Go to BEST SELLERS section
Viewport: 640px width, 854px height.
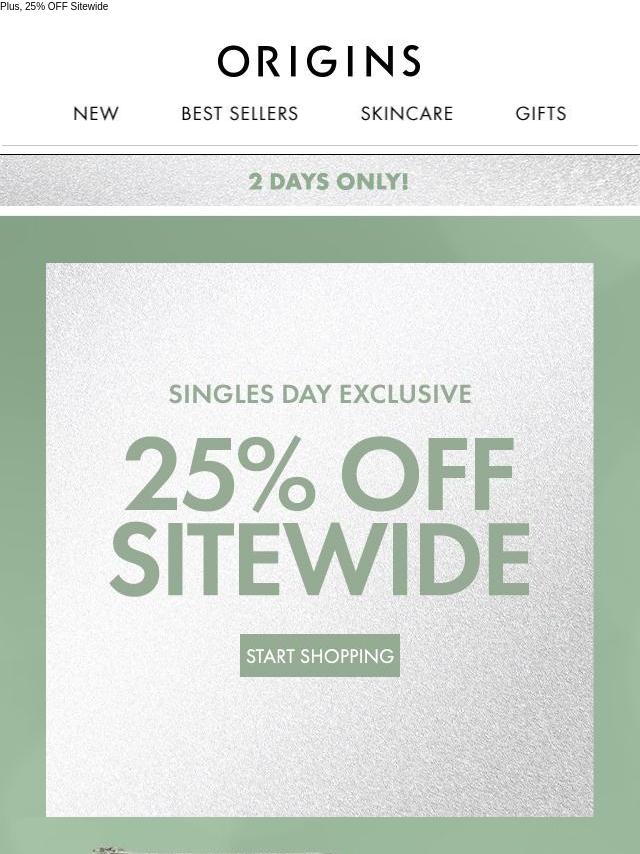(x=239, y=114)
